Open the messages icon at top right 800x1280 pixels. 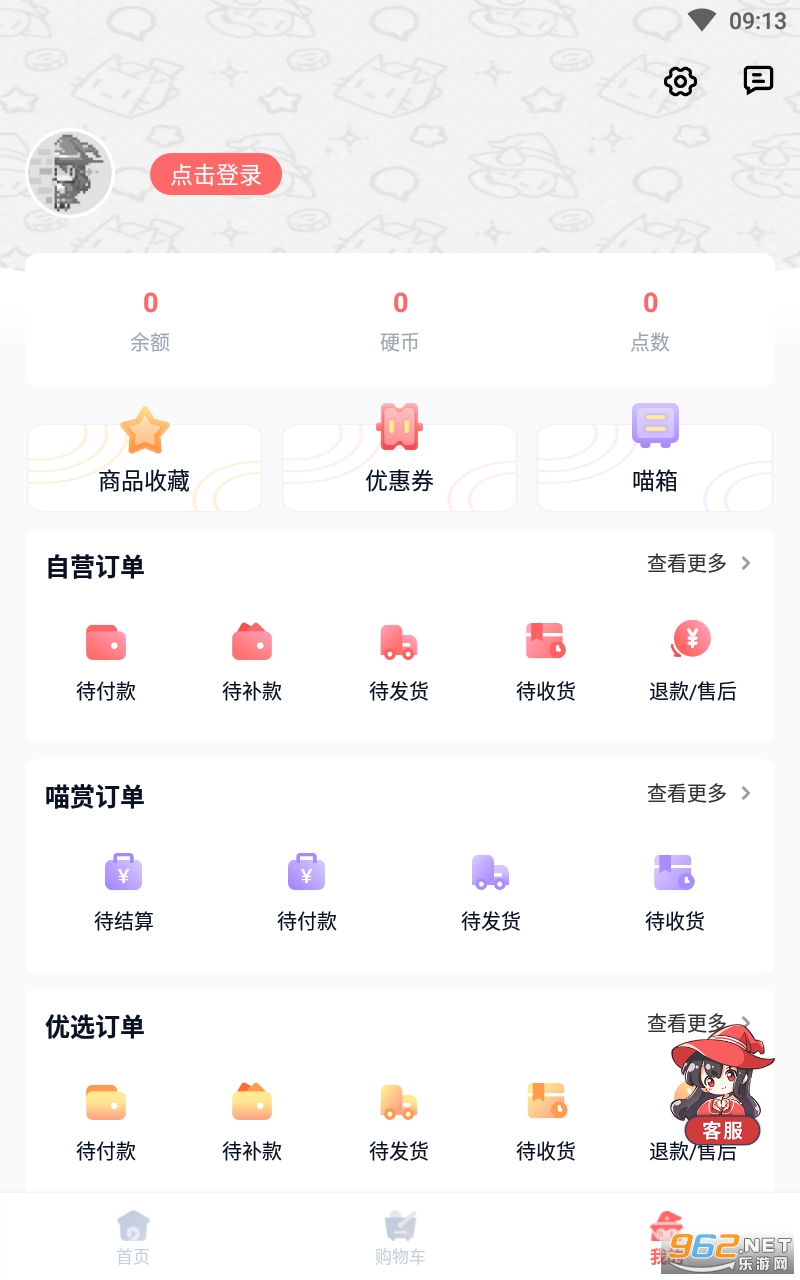759,80
